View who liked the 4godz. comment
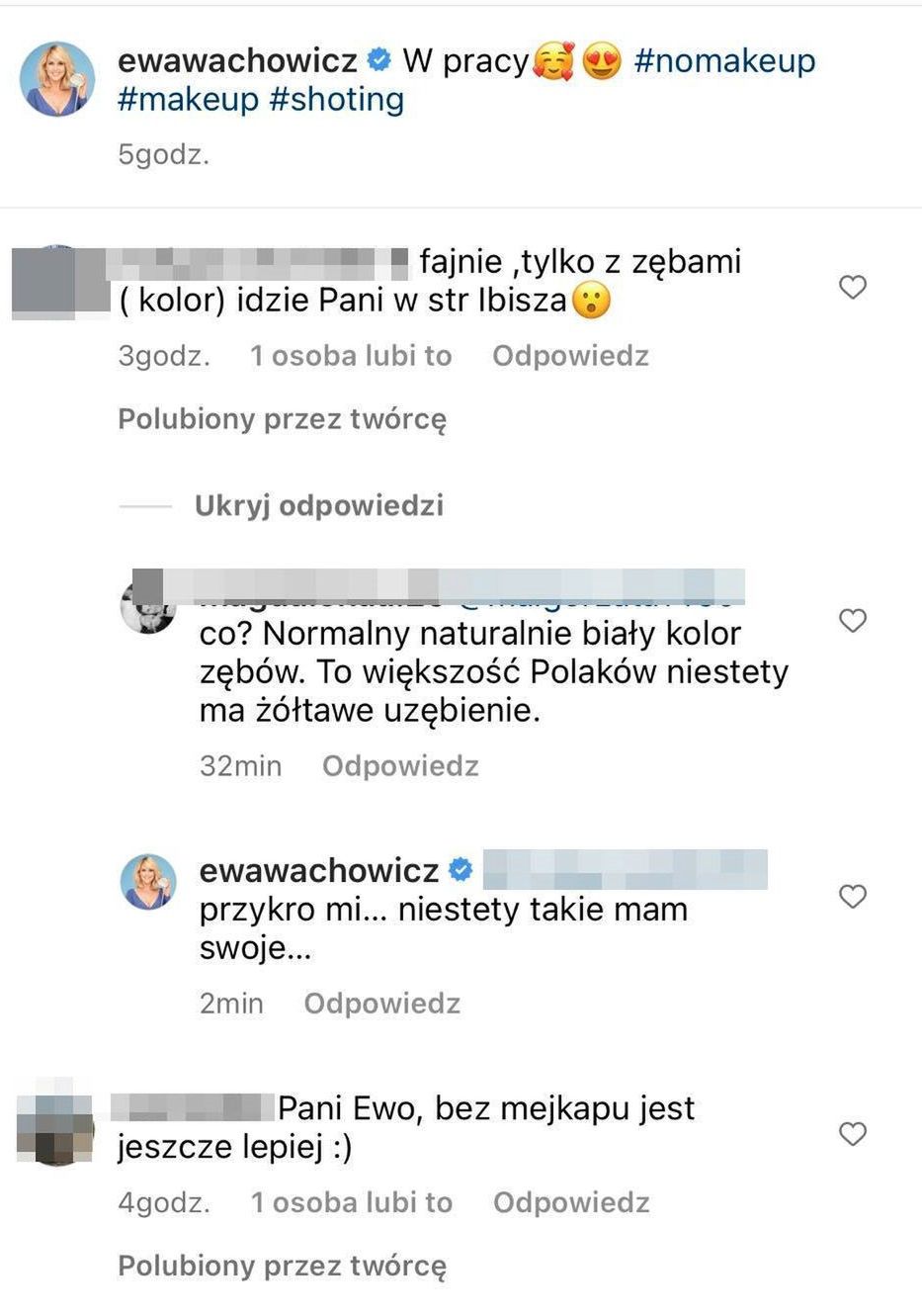Screen dimensions: 922x1316 [351, 1202]
